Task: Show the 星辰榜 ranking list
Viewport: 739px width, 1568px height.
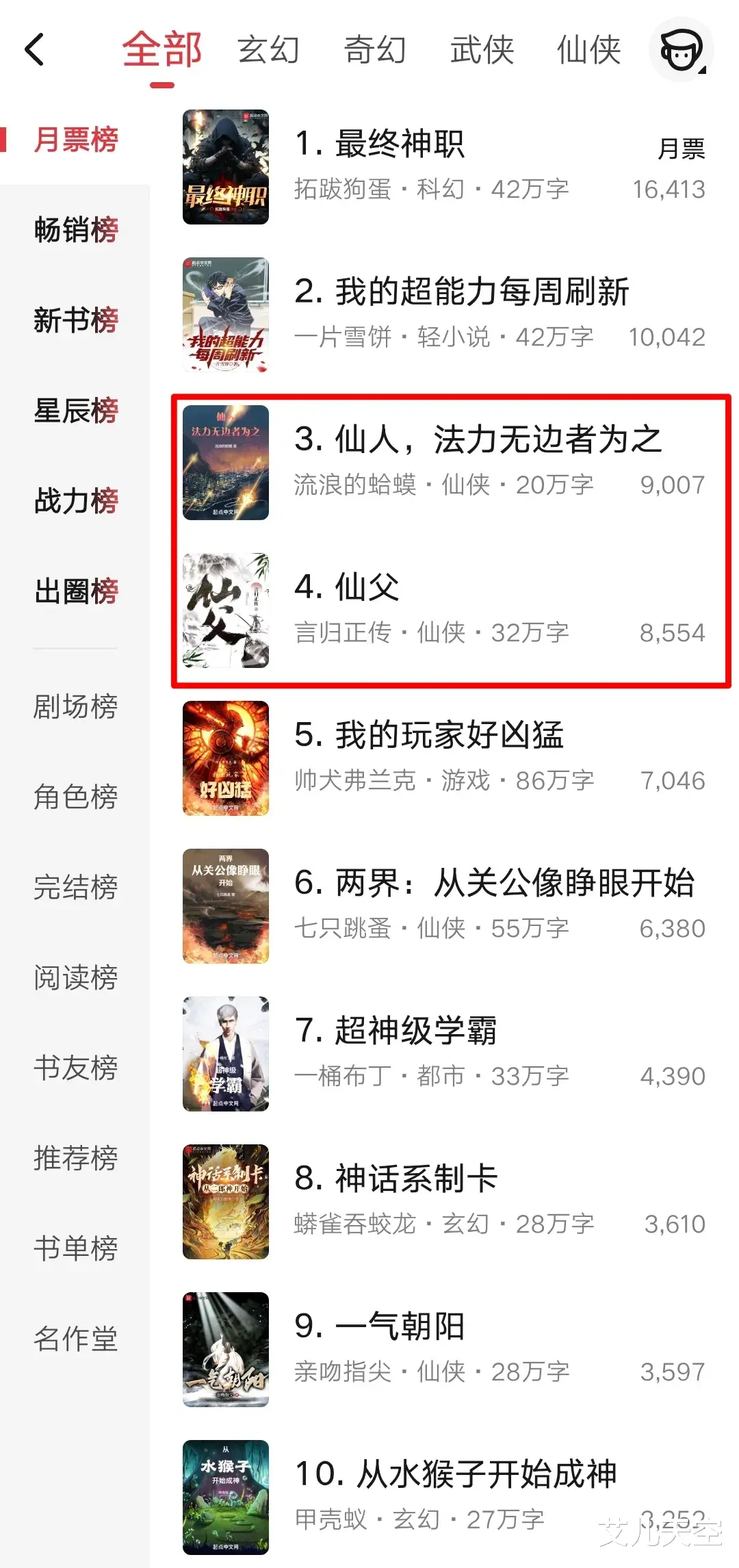Action: pyautogui.click(x=76, y=411)
